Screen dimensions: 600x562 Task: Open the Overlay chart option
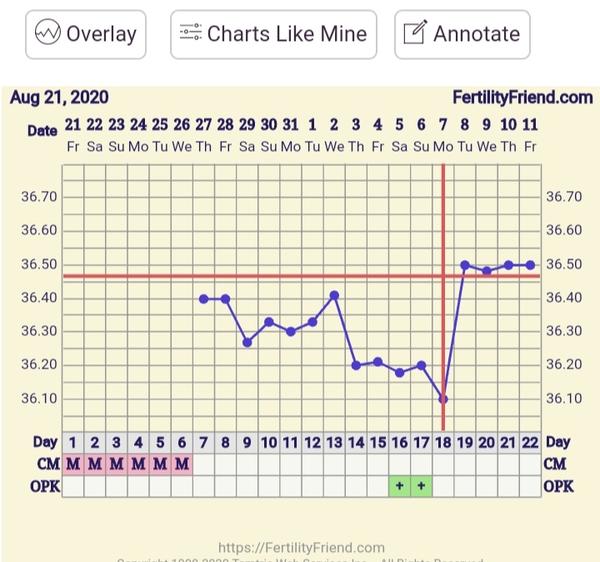click(x=85, y=34)
